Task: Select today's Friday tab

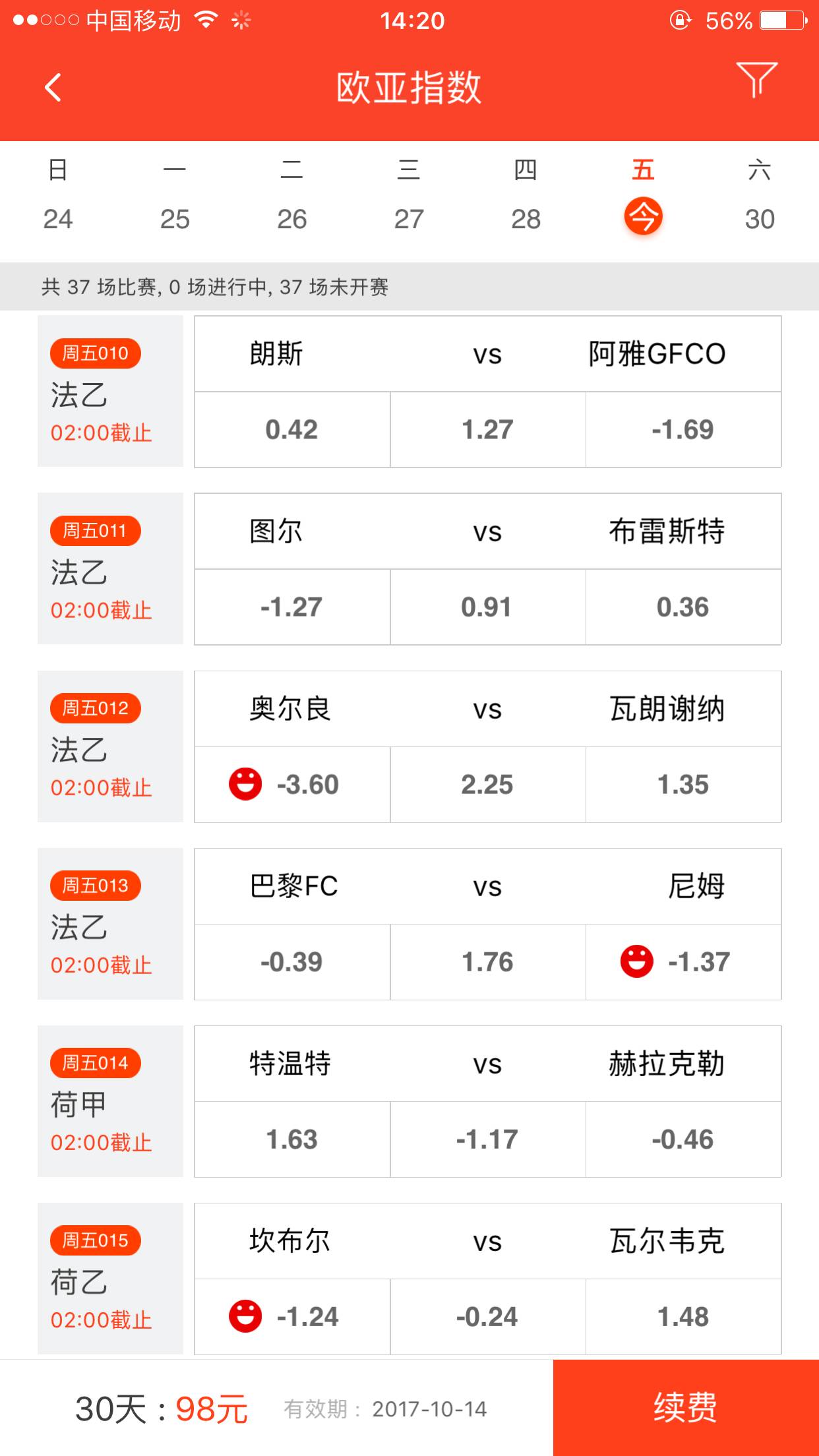Action: click(x=643, y=195)
